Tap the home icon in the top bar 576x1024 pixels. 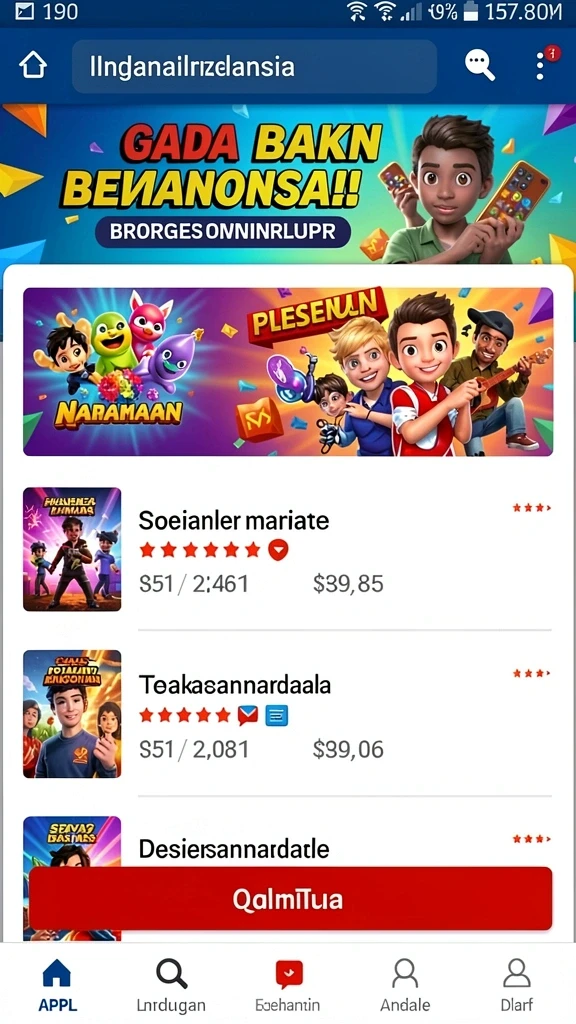coord(33,66)
